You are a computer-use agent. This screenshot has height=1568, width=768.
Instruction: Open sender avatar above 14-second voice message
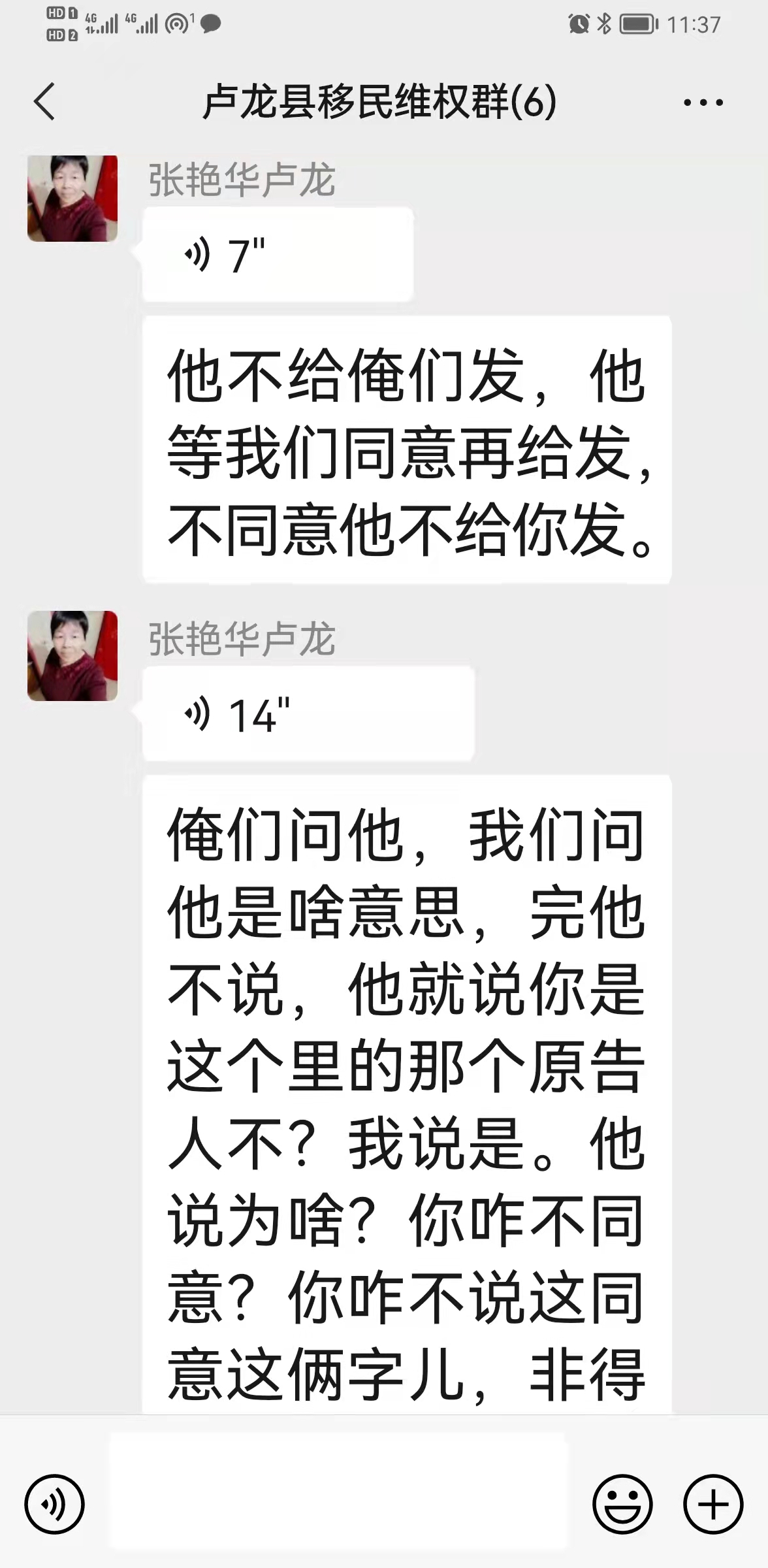(x=72, y=656)
